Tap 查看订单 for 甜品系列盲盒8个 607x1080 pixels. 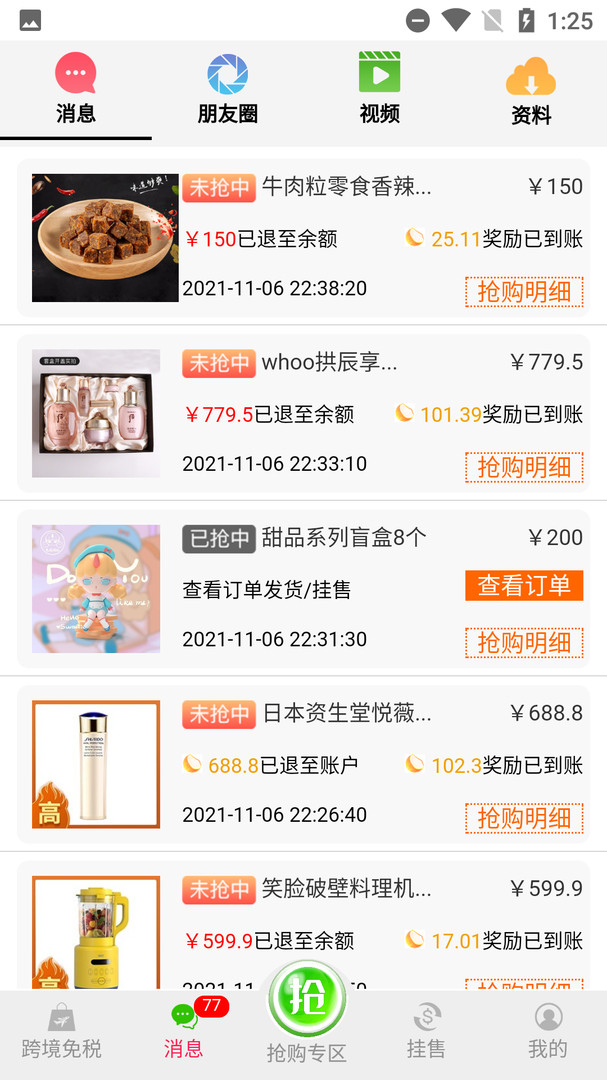tap(524, 586)
